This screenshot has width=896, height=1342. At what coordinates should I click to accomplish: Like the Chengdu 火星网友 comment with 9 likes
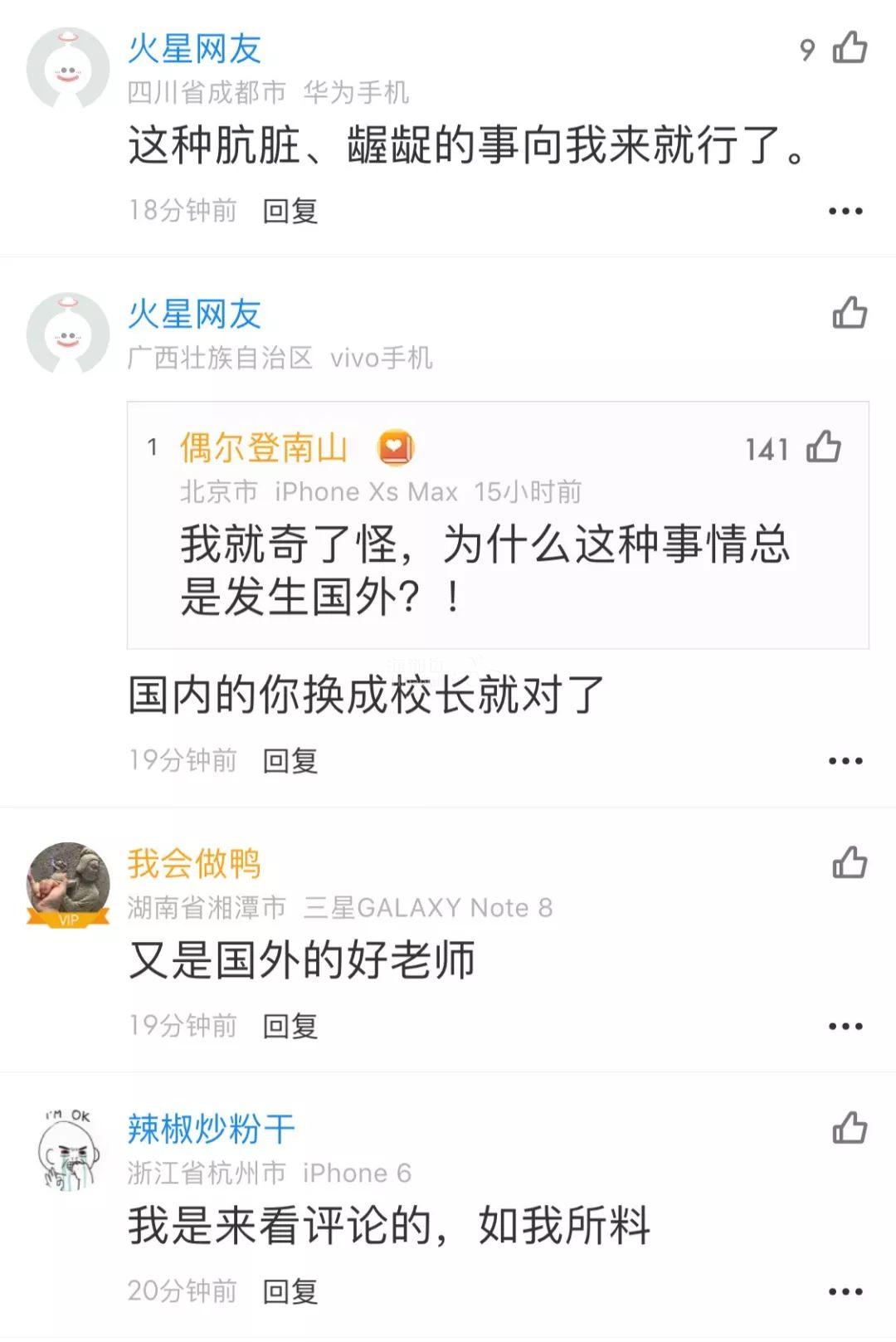click(850, 48)
